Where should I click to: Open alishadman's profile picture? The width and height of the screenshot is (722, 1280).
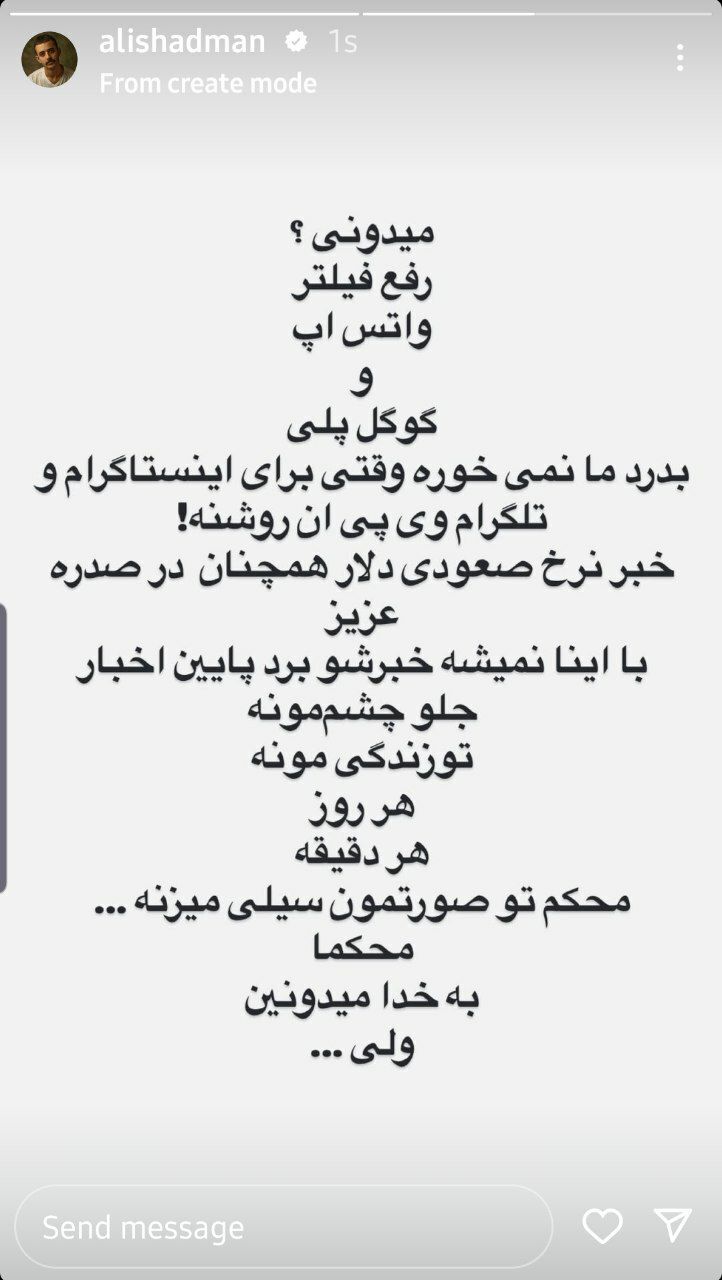click(x=52, y=56)
